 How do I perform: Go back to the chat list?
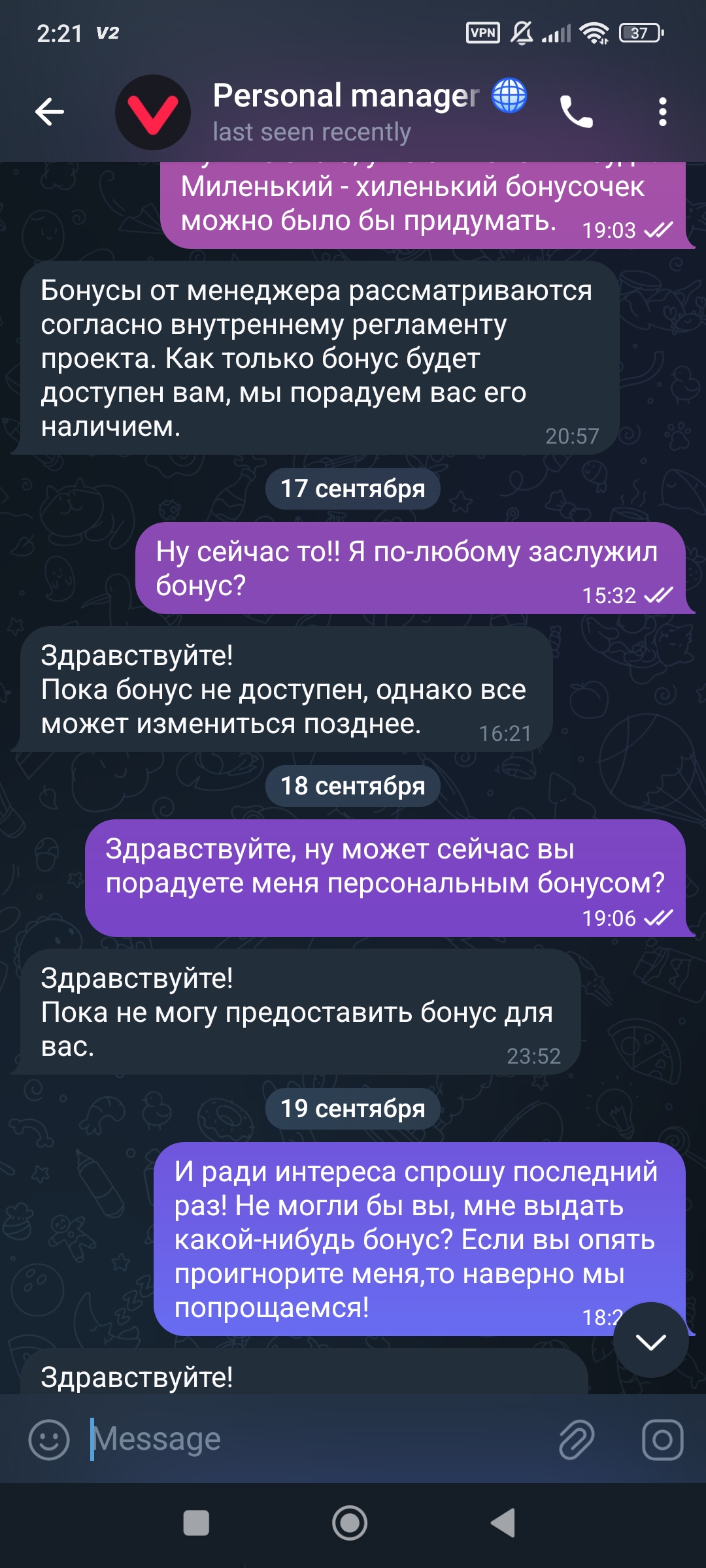(x=50, y=112)
